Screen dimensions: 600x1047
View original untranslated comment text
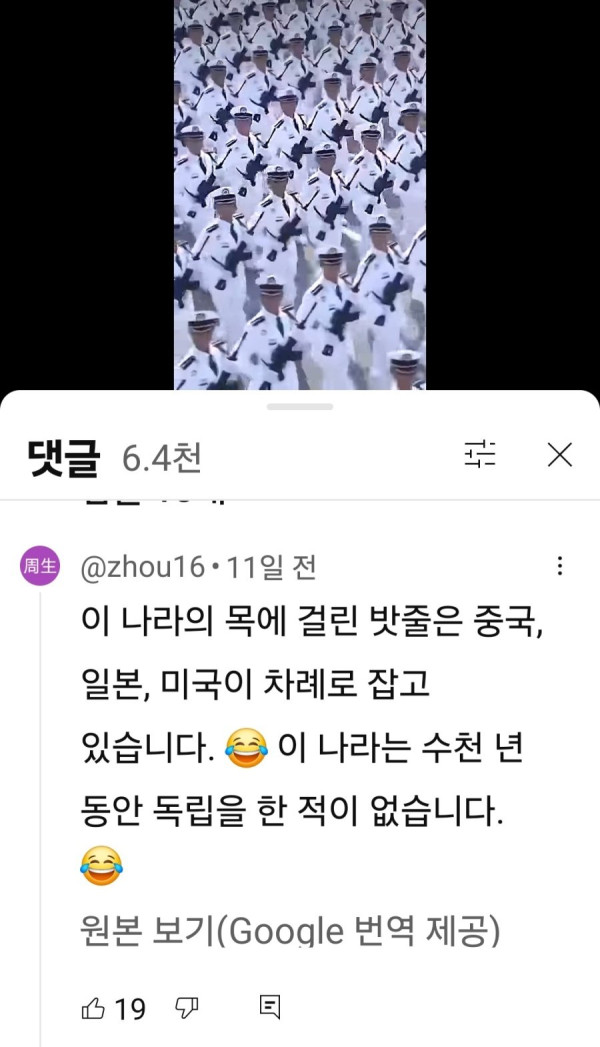pos(288,931)
